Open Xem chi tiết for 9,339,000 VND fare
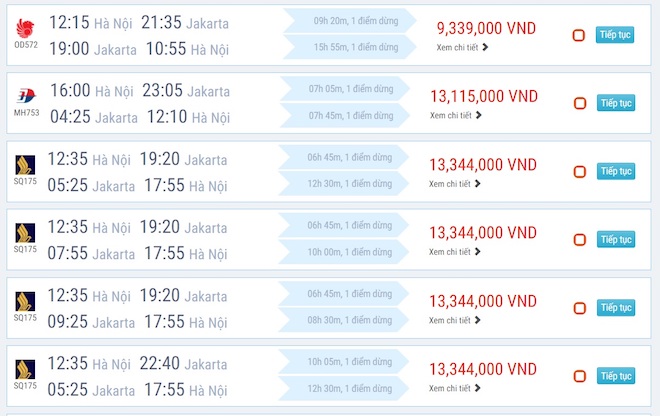Image resolution: width=660 pixels, height=416 pixels. coord(462,47)
